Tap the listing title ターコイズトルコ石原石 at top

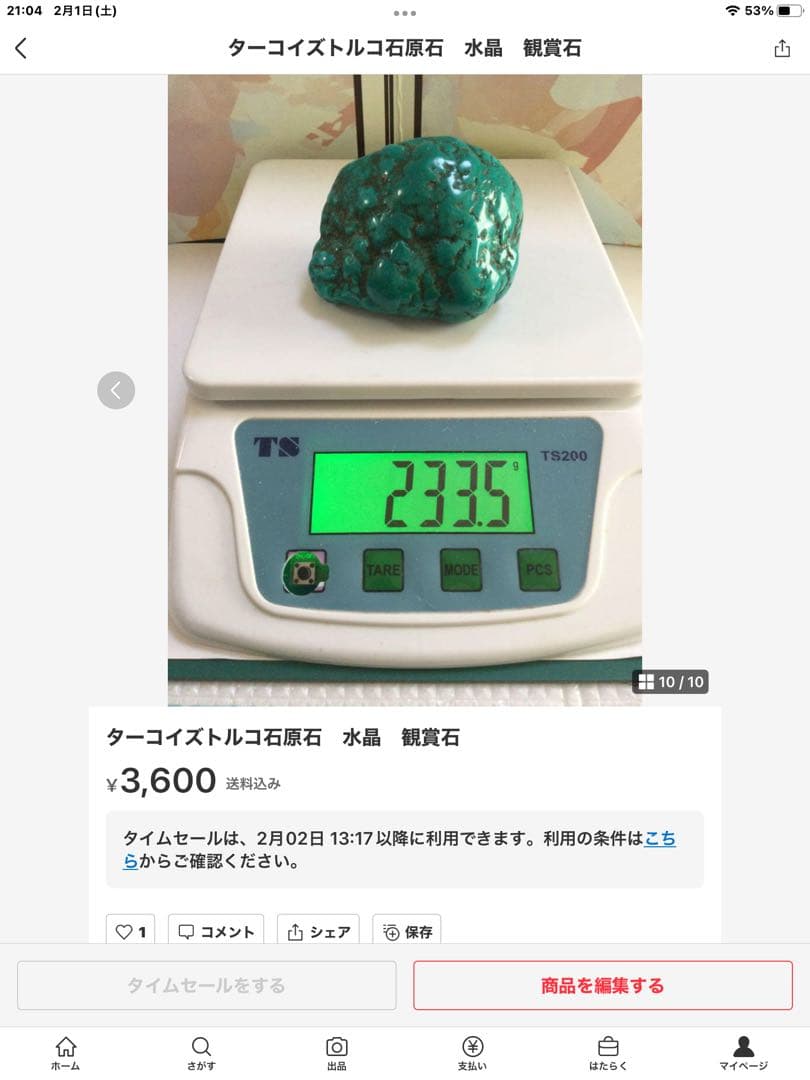click(x=405, y=47)
